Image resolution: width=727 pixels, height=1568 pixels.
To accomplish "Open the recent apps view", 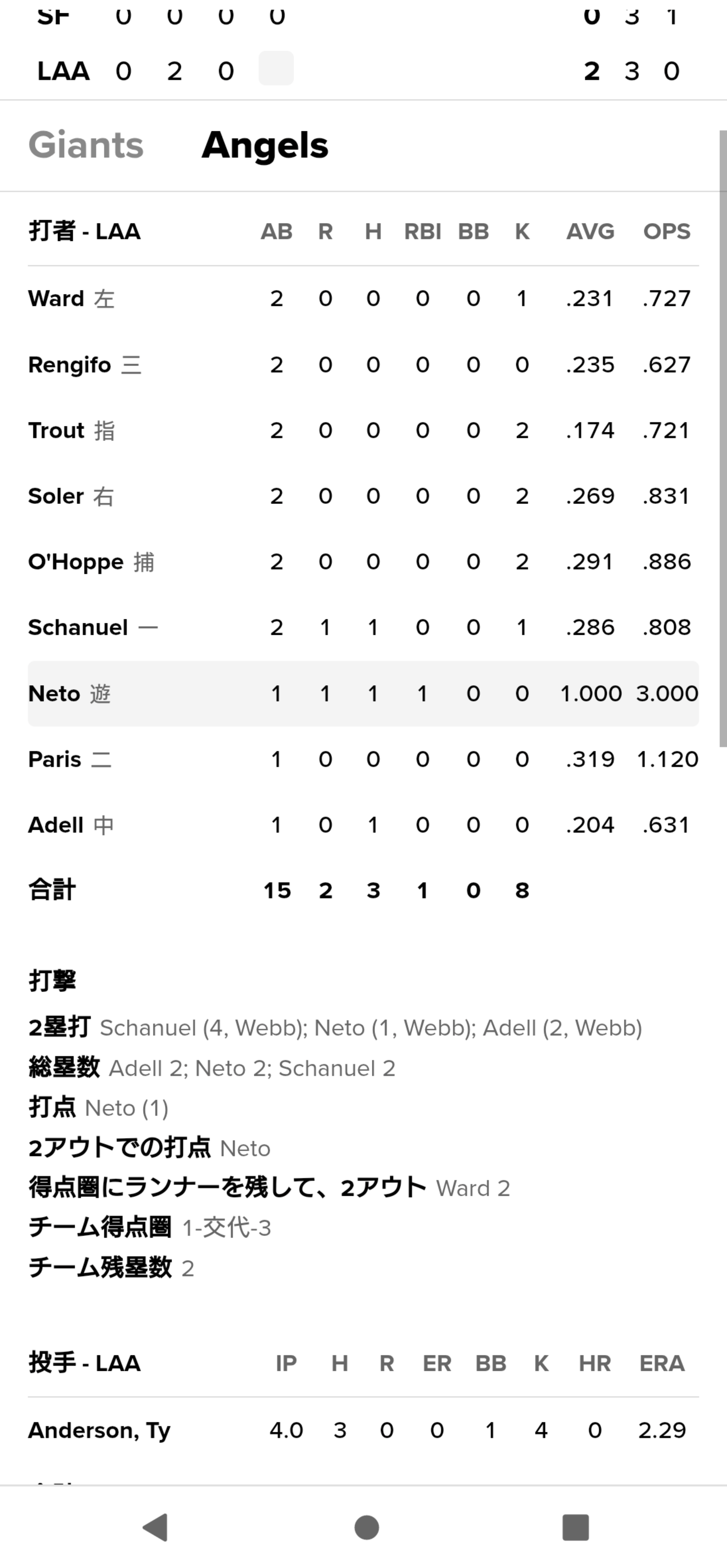I will (575, 1527).
